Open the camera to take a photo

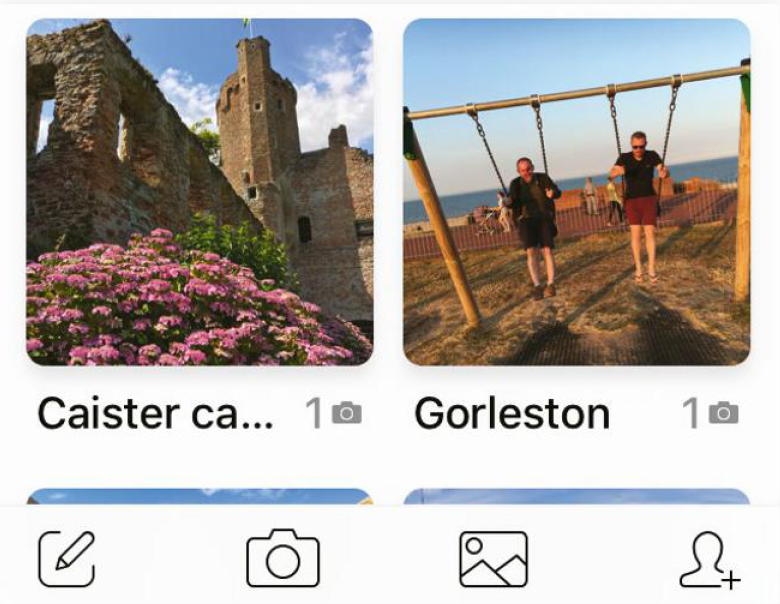click(x=283, y=558)
